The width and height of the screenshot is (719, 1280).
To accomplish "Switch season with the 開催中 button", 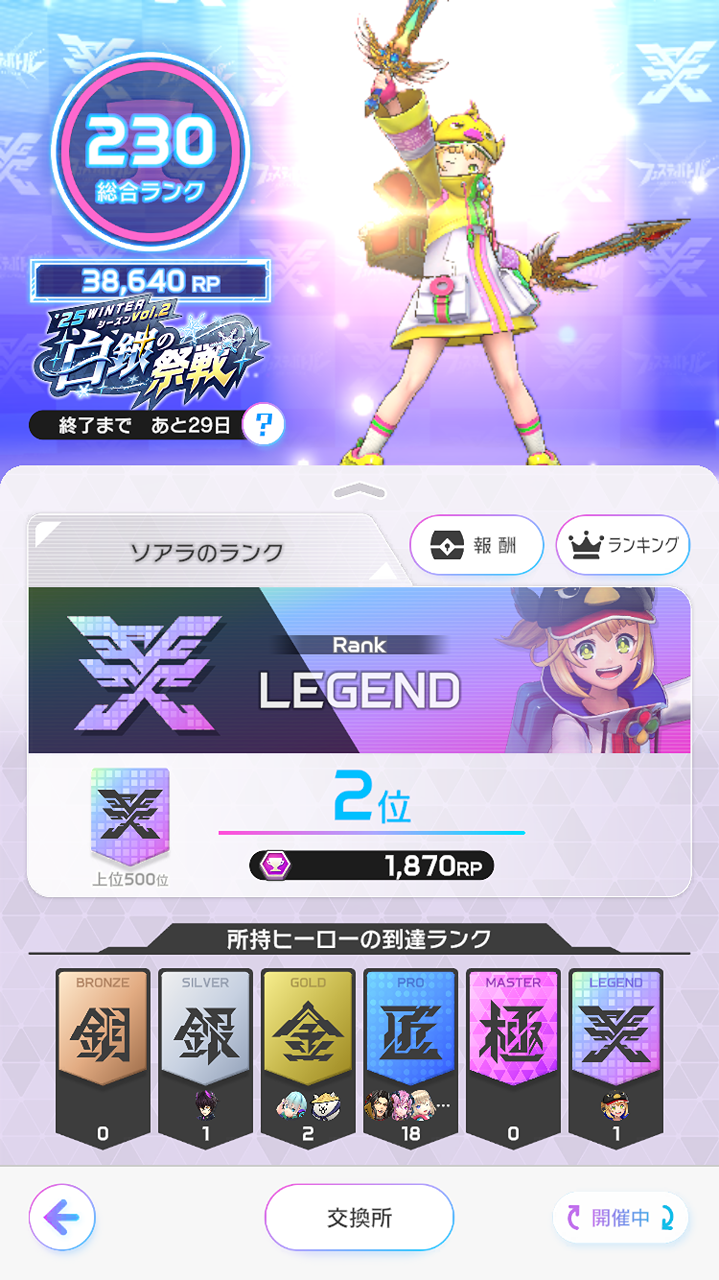I will coord(621,1217).
